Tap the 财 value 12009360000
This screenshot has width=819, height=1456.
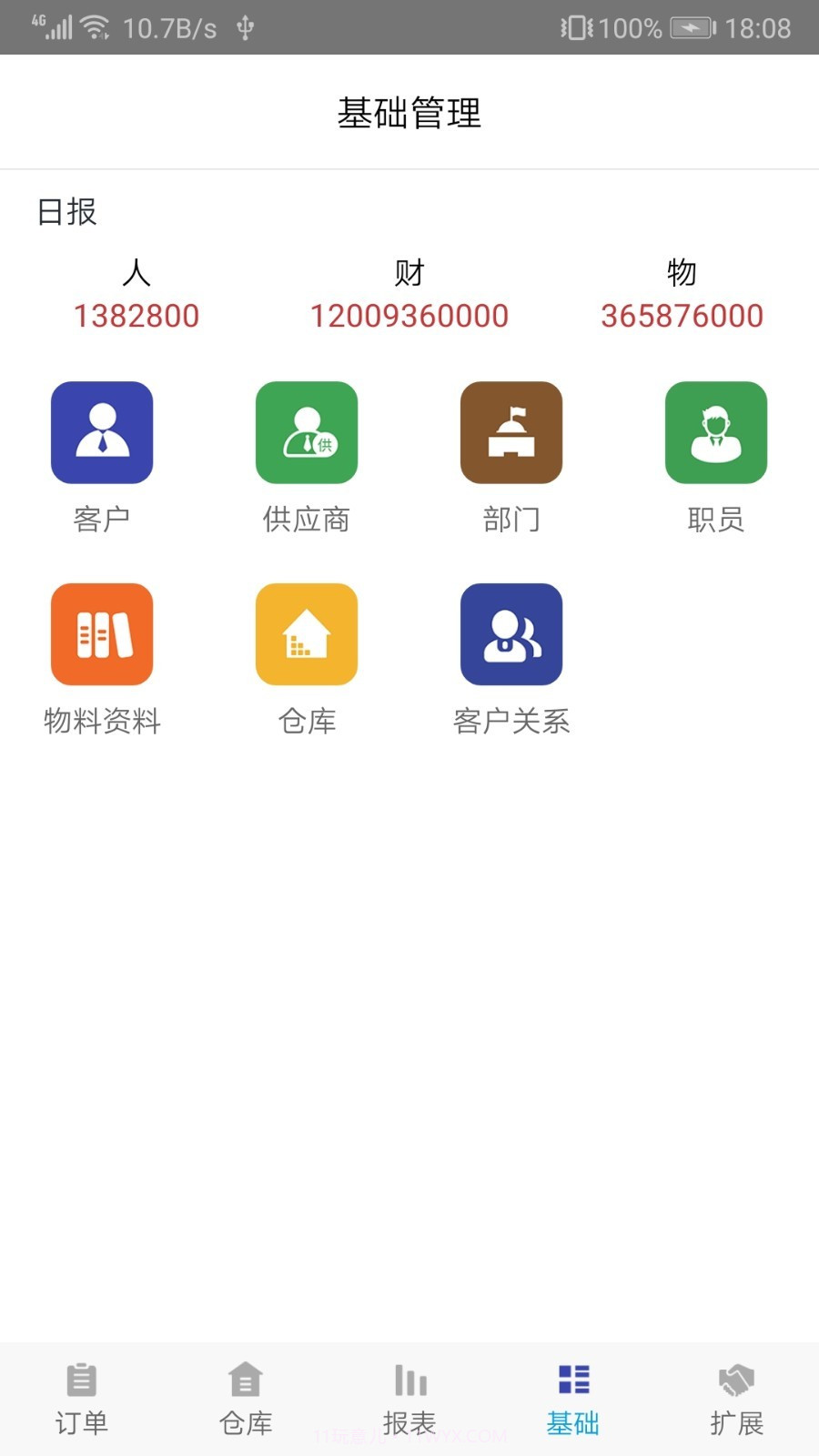[x=409, y=316]
